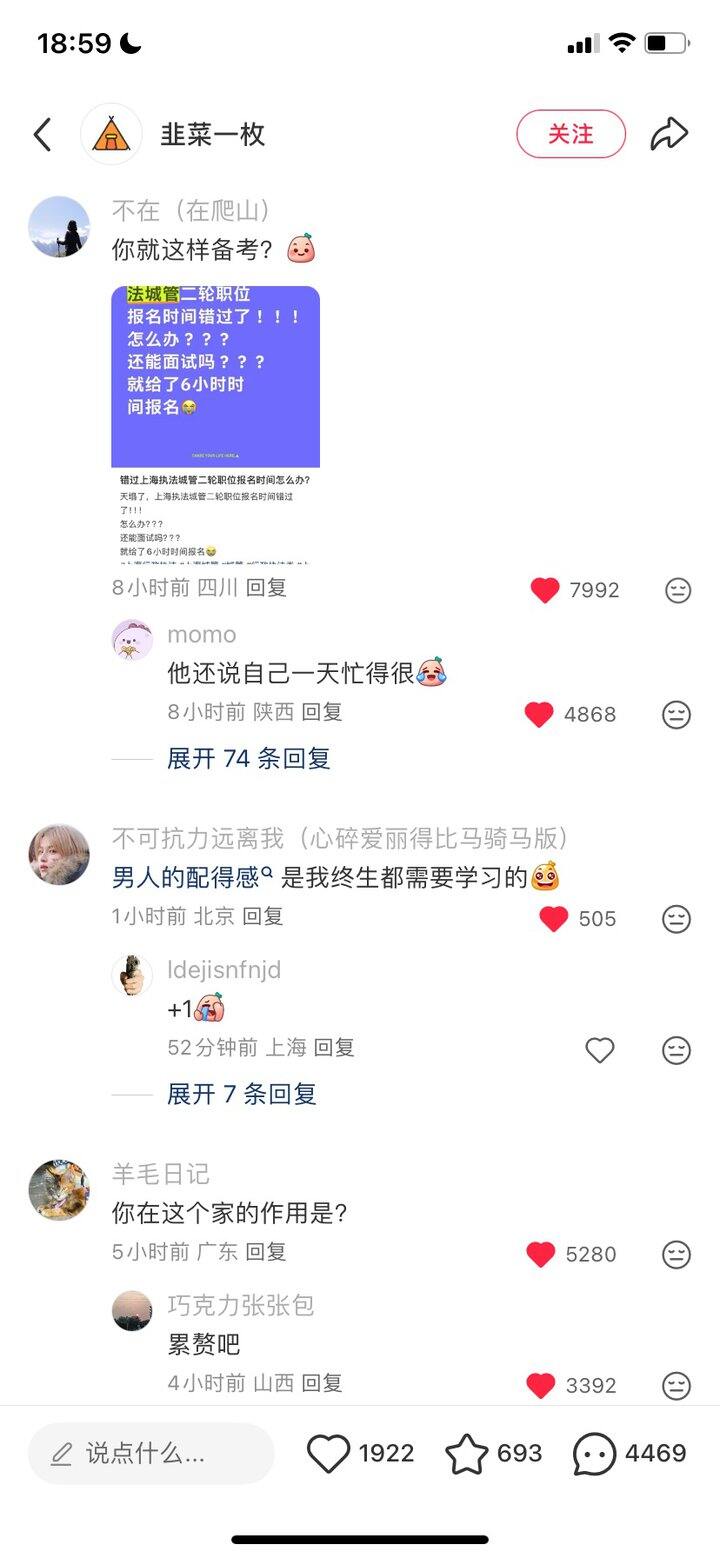Go back using the top-left arrow

tap(42, 134)
